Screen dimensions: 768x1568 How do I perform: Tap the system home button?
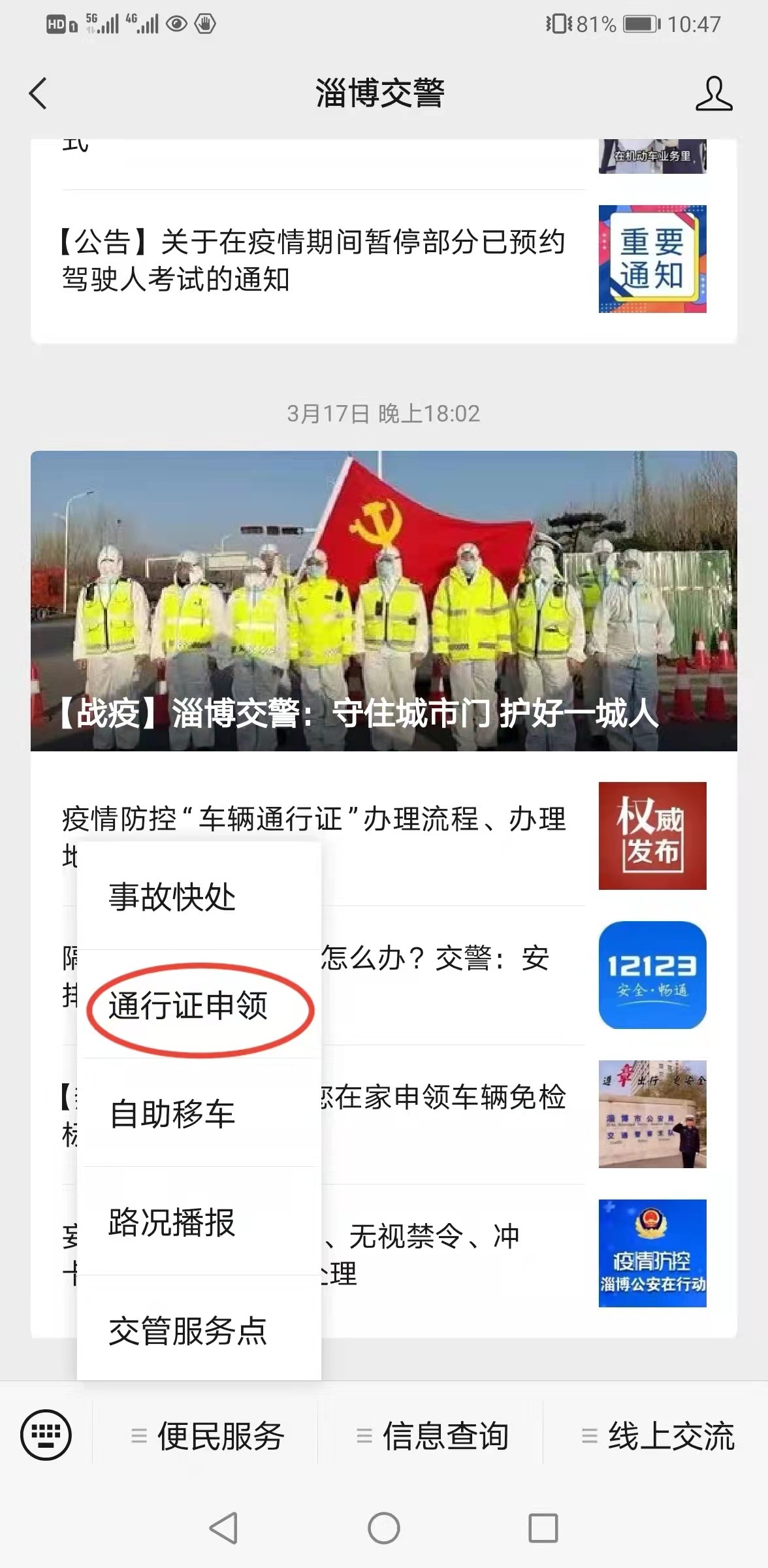(384, 1529)
